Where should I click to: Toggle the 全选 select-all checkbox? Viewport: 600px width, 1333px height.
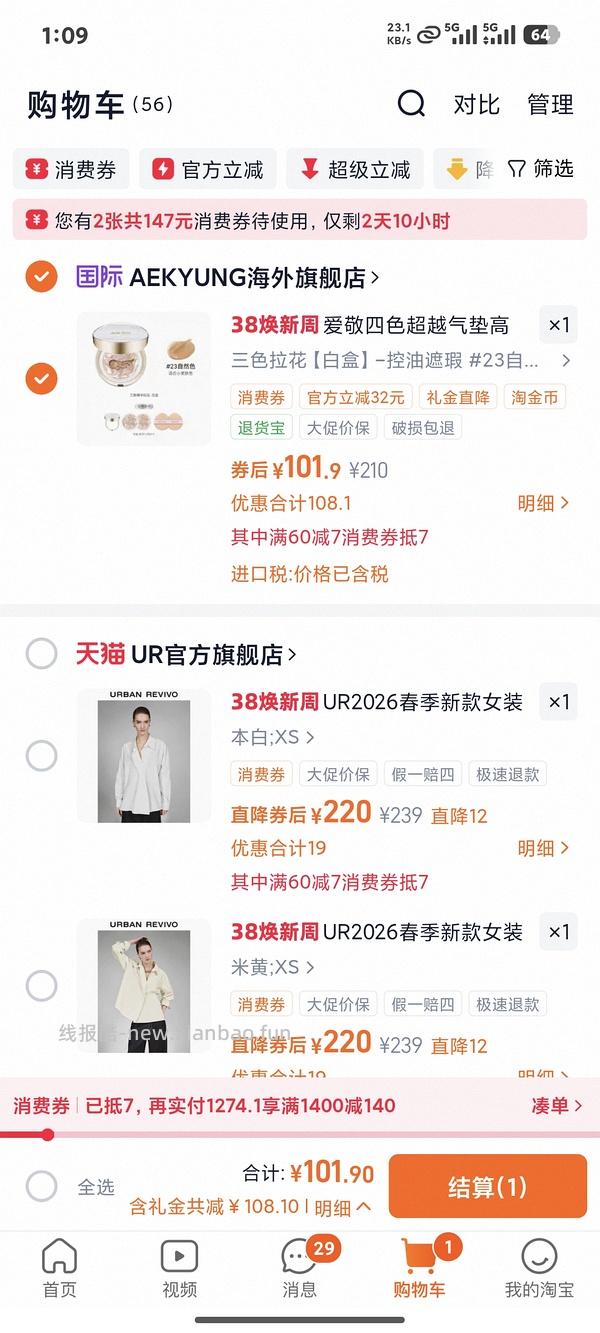(41, 1187)
